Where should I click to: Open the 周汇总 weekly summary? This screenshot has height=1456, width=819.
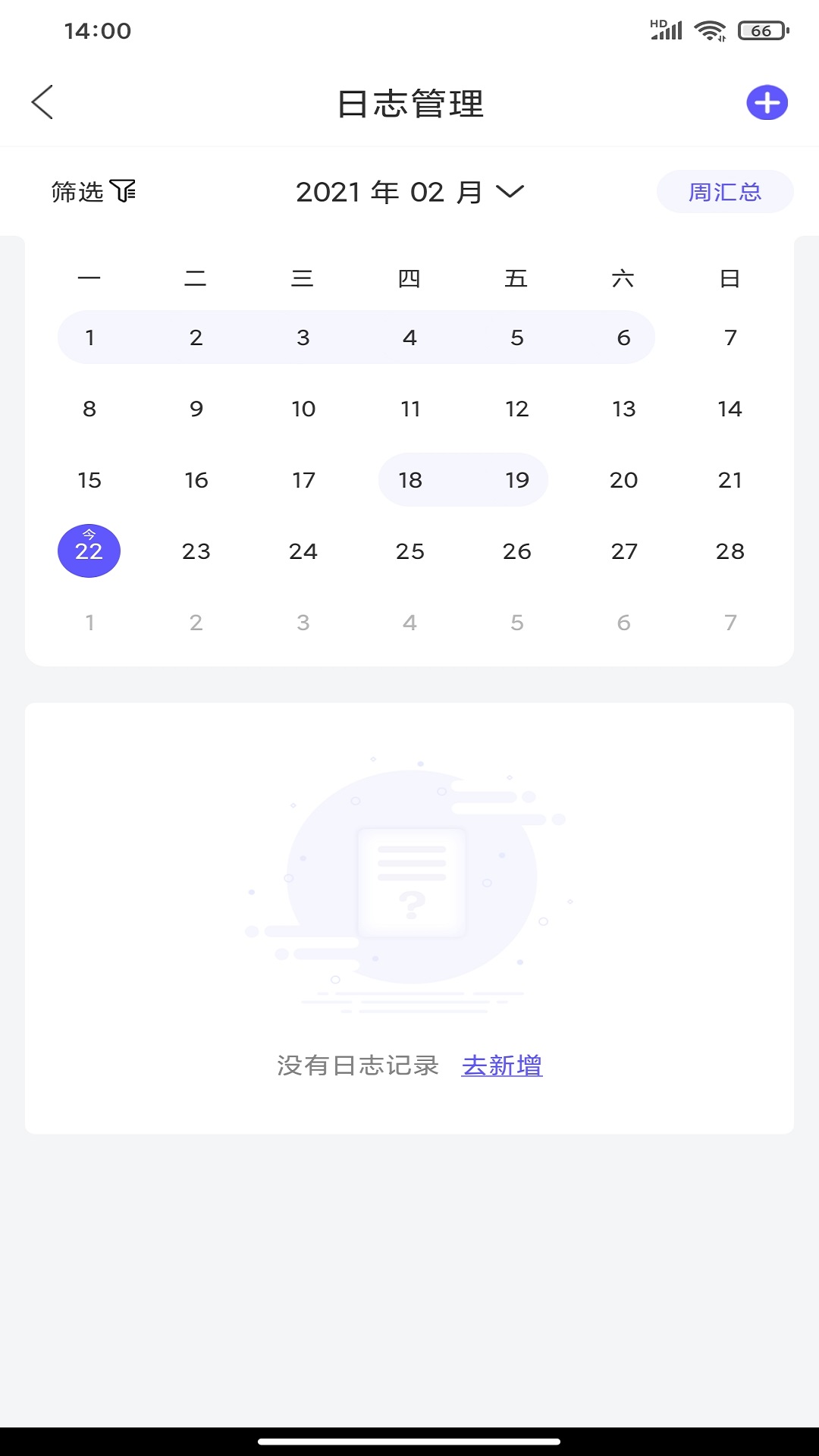(x=725, y=192)
